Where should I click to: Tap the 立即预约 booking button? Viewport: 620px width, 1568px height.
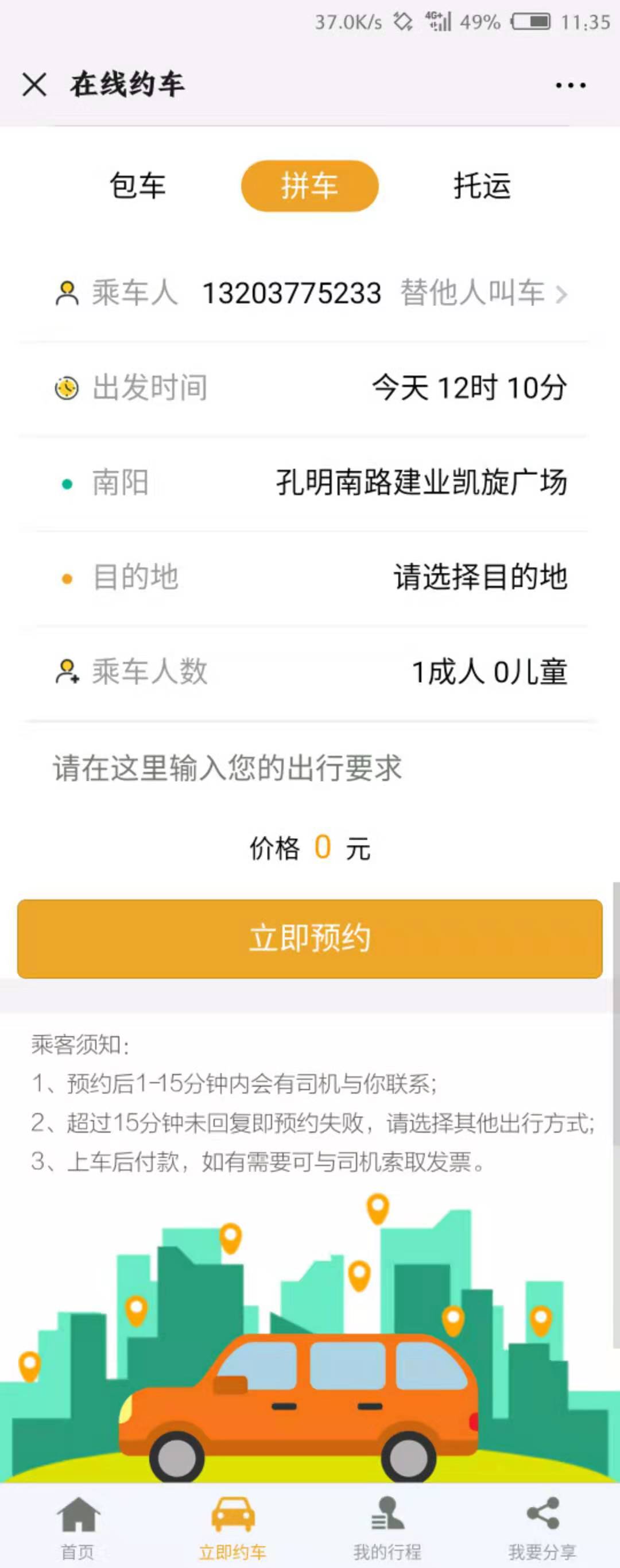click(309, 938)
